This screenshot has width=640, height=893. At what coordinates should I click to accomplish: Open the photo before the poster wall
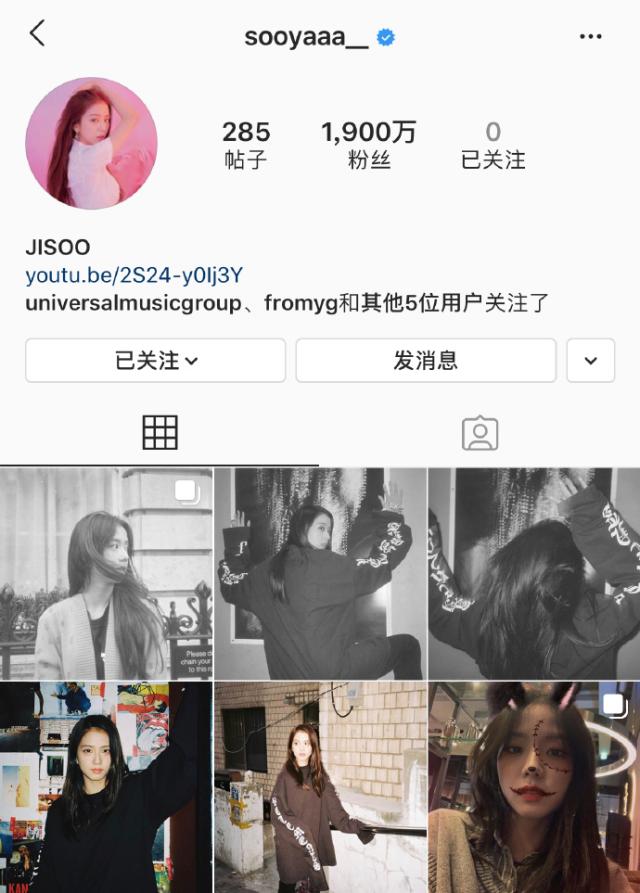point(106,787)
